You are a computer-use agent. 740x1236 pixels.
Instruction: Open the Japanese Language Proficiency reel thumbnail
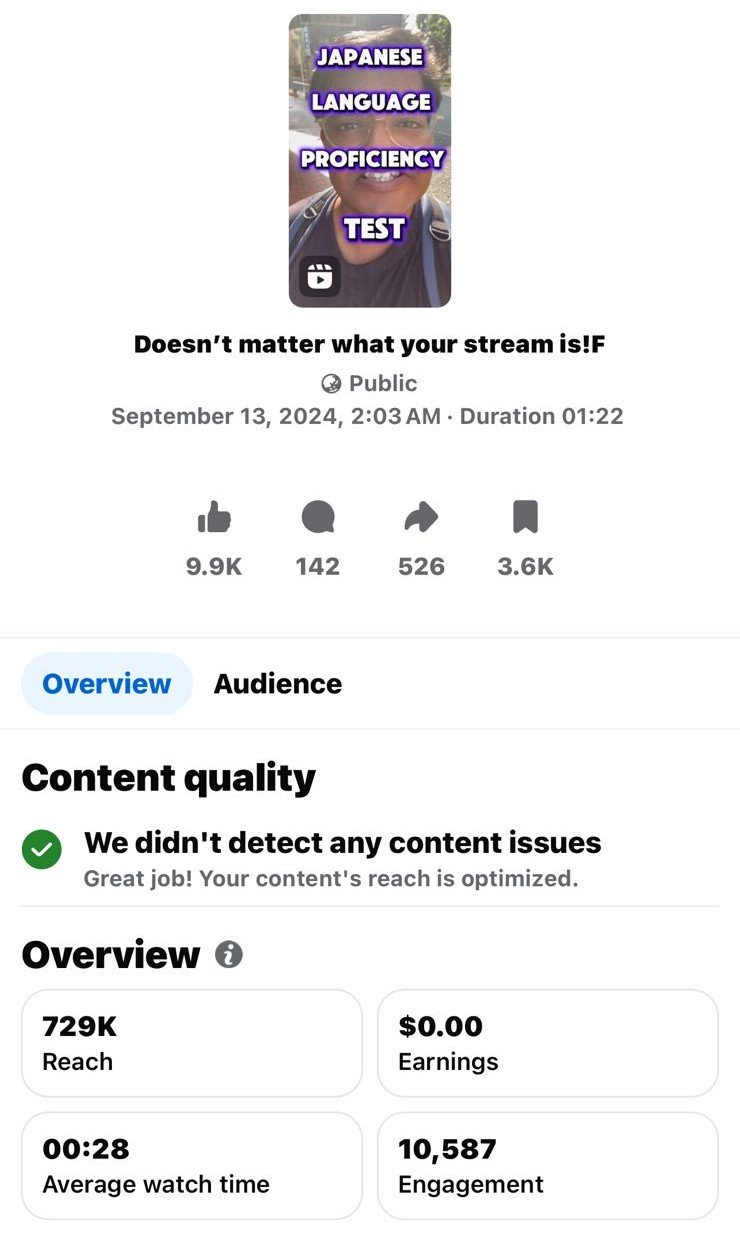coord(370,160)
